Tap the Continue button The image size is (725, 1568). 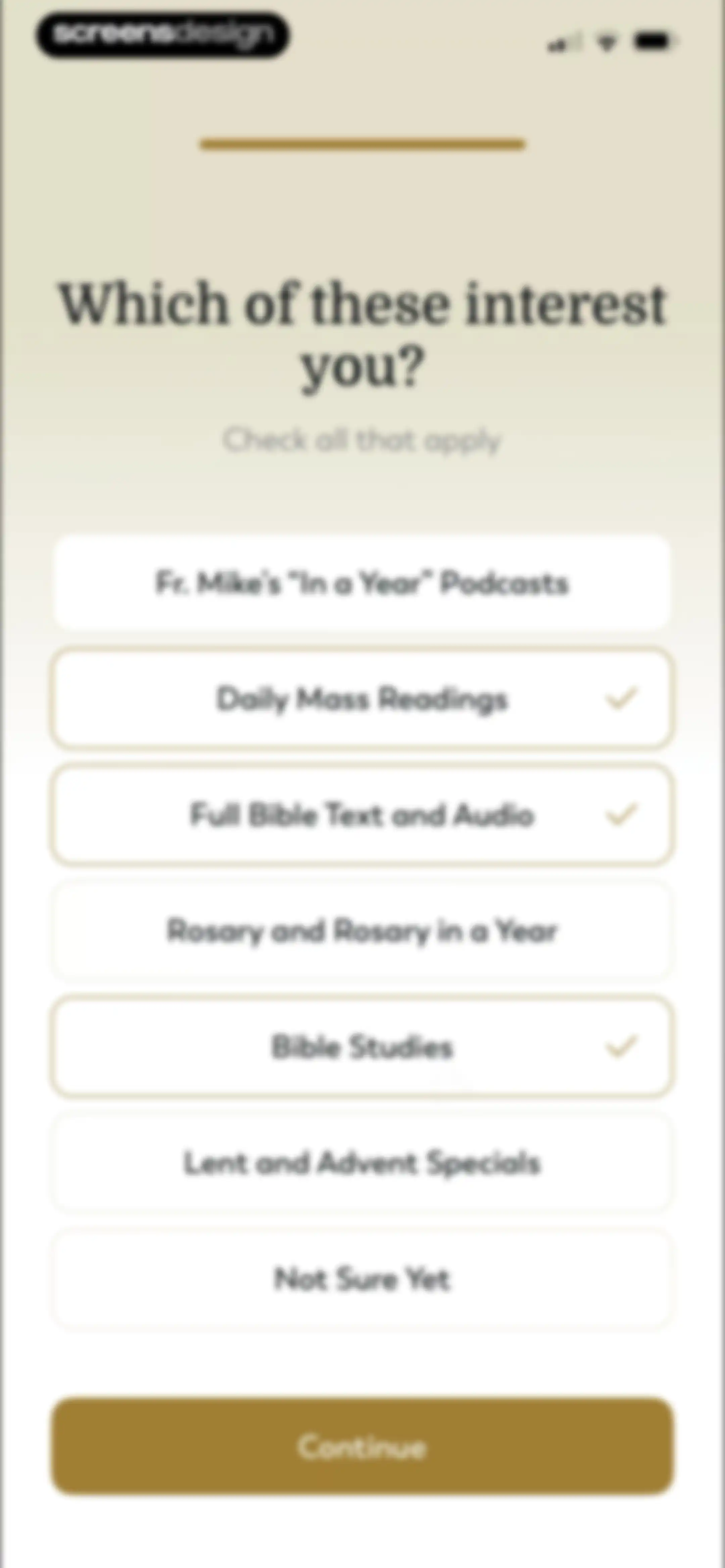362,1446
